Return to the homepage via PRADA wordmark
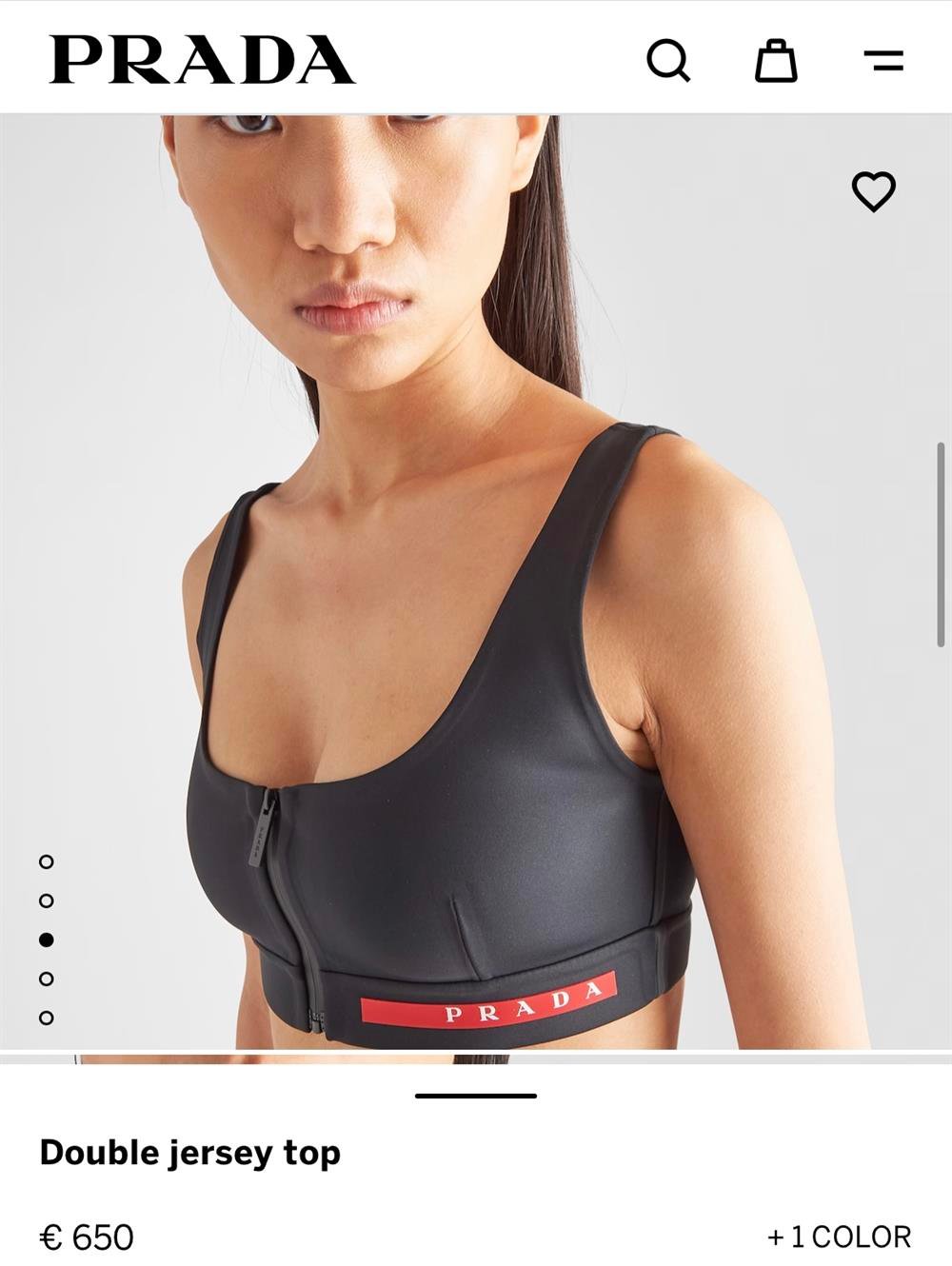 [200, 59]
